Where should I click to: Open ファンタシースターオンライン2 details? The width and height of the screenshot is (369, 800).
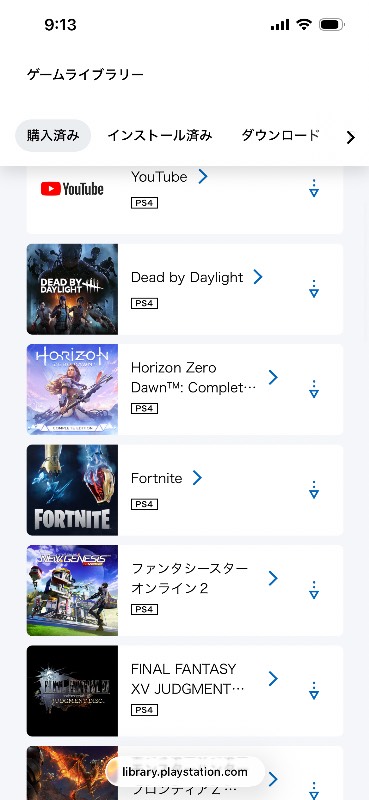[x=204, y=579]
